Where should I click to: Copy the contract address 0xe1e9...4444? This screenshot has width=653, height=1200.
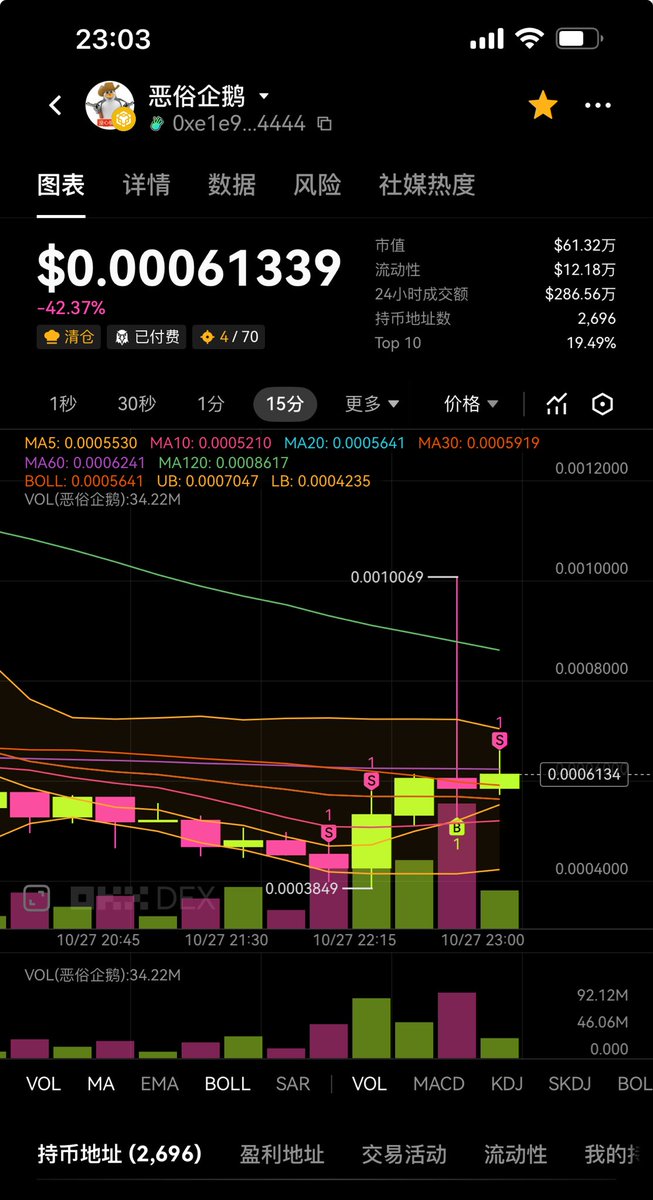click(324, 124)
